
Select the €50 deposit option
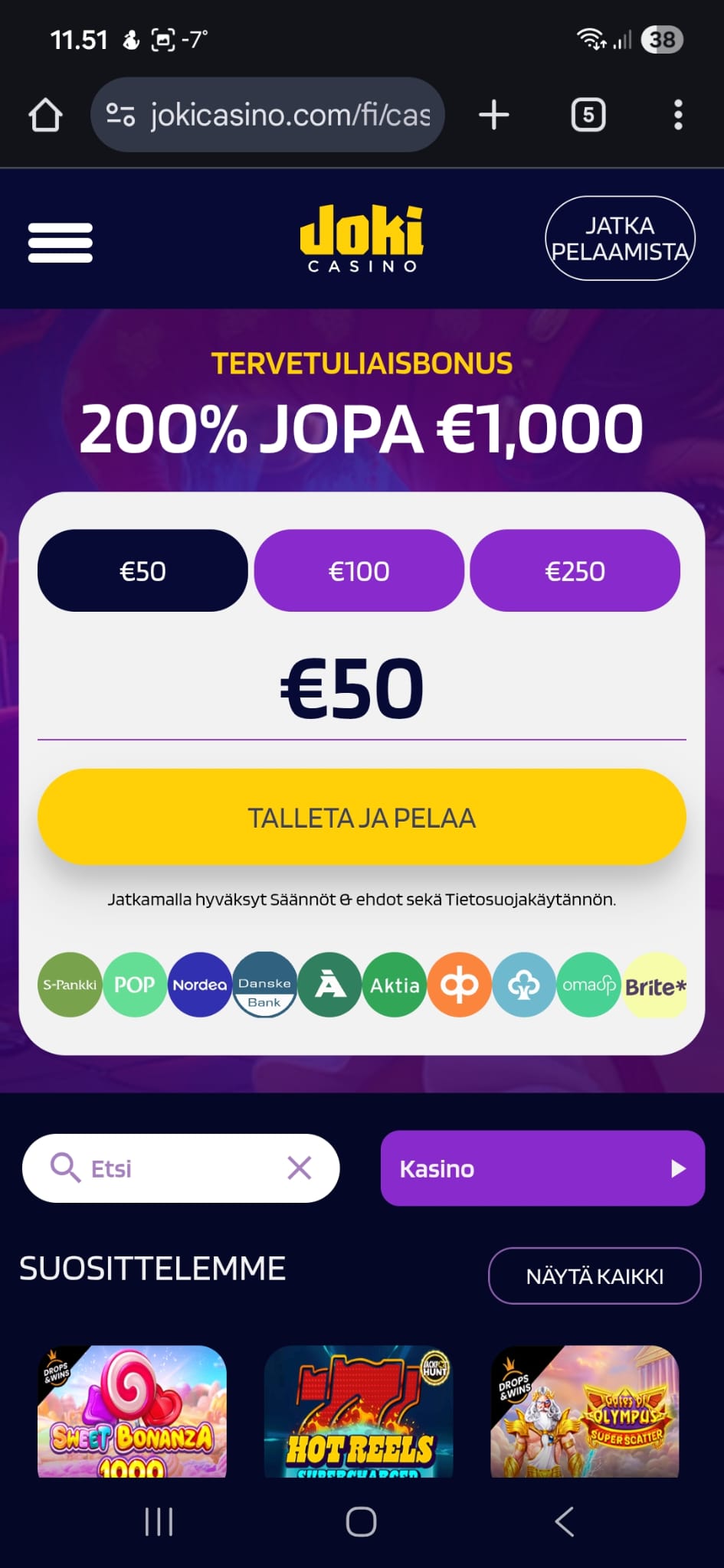(143, 570)
